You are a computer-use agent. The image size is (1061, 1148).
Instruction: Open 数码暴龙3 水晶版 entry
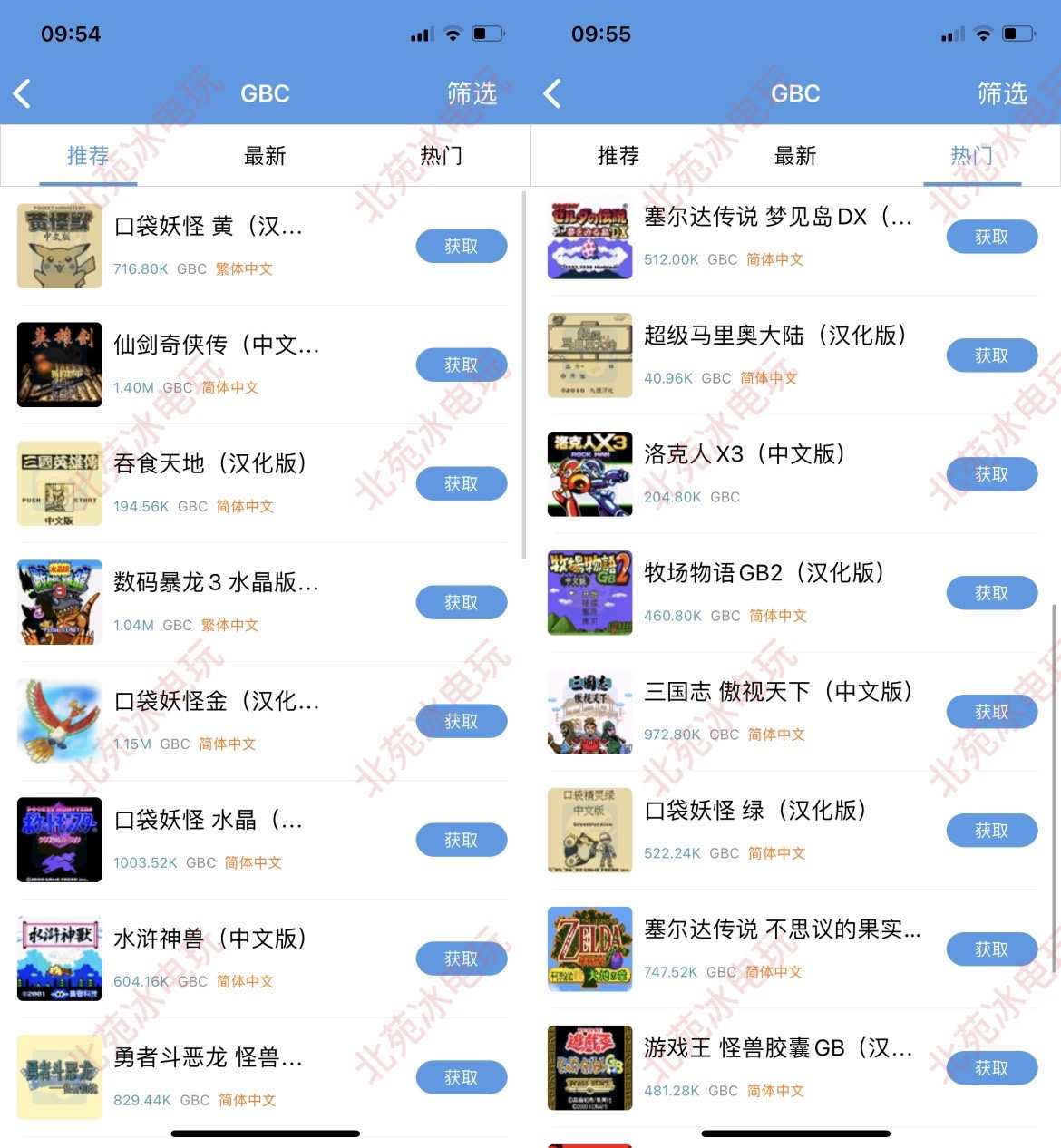[x=216, y=583]
